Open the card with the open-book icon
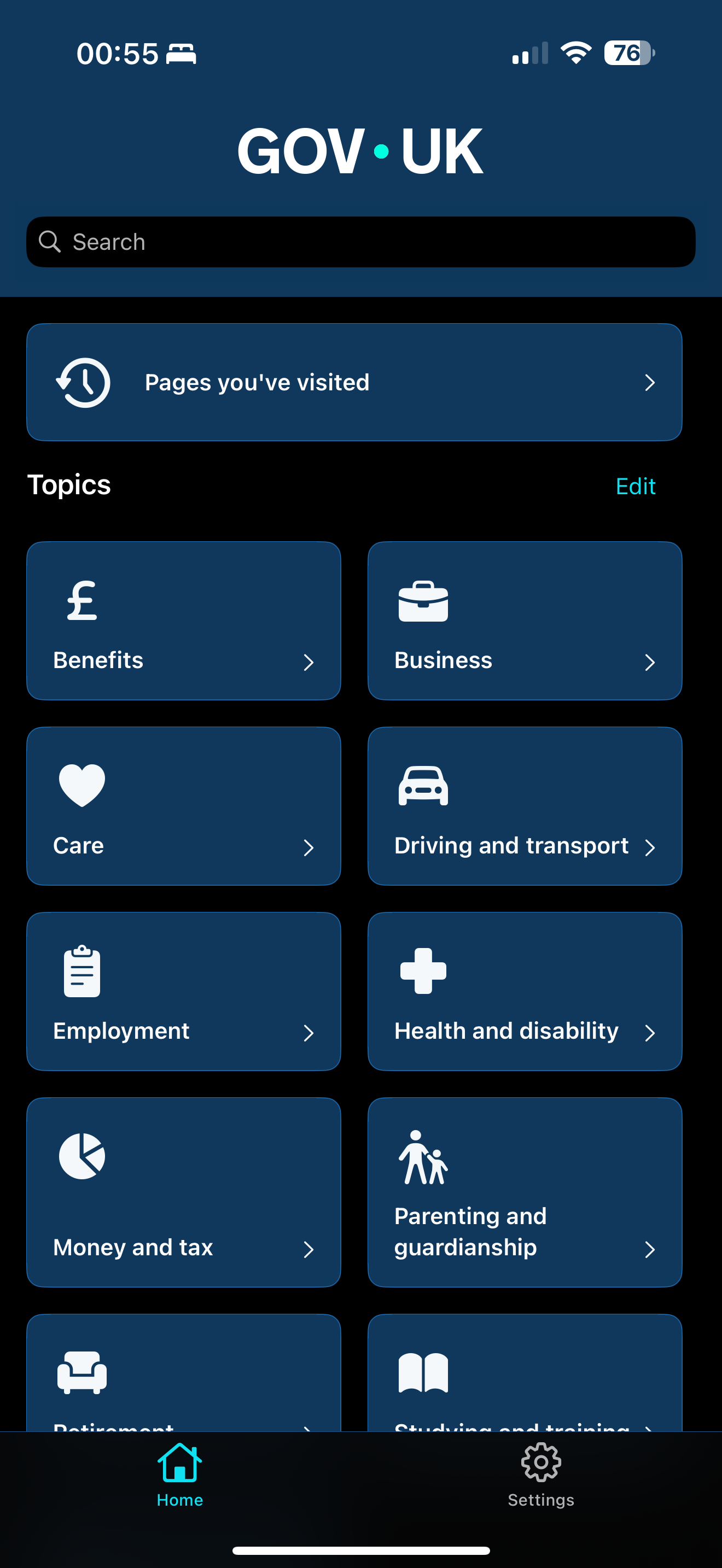This screenshot has height=1568, width=722. 525,1373
